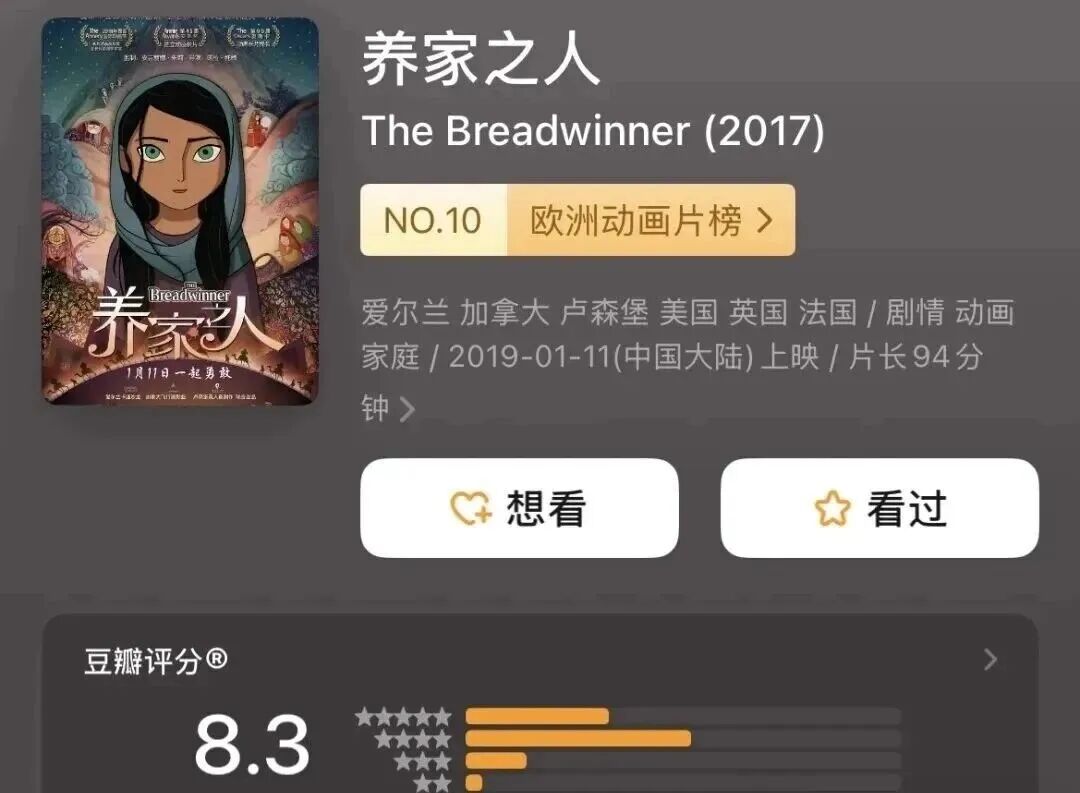Open the NO.10 欧洲动画片榜 ranking

click(577, 220)
